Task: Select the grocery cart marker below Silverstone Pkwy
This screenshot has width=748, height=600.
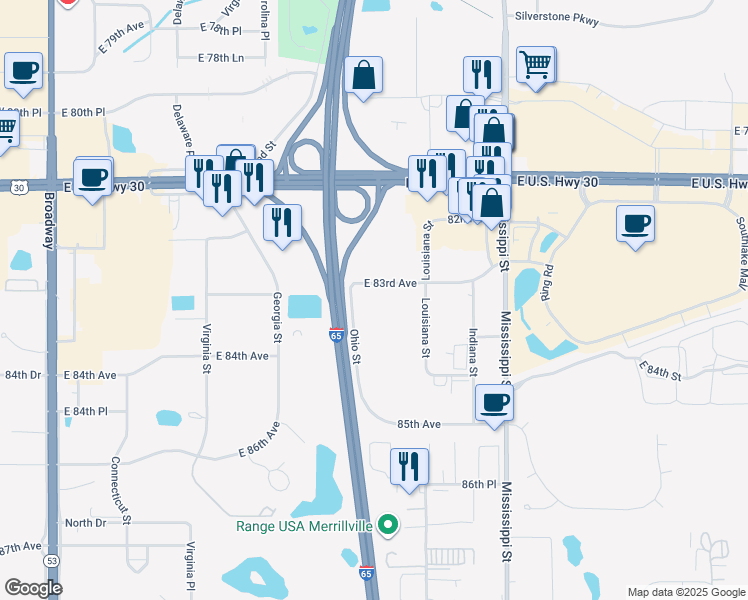Action: tap(536, 68)
